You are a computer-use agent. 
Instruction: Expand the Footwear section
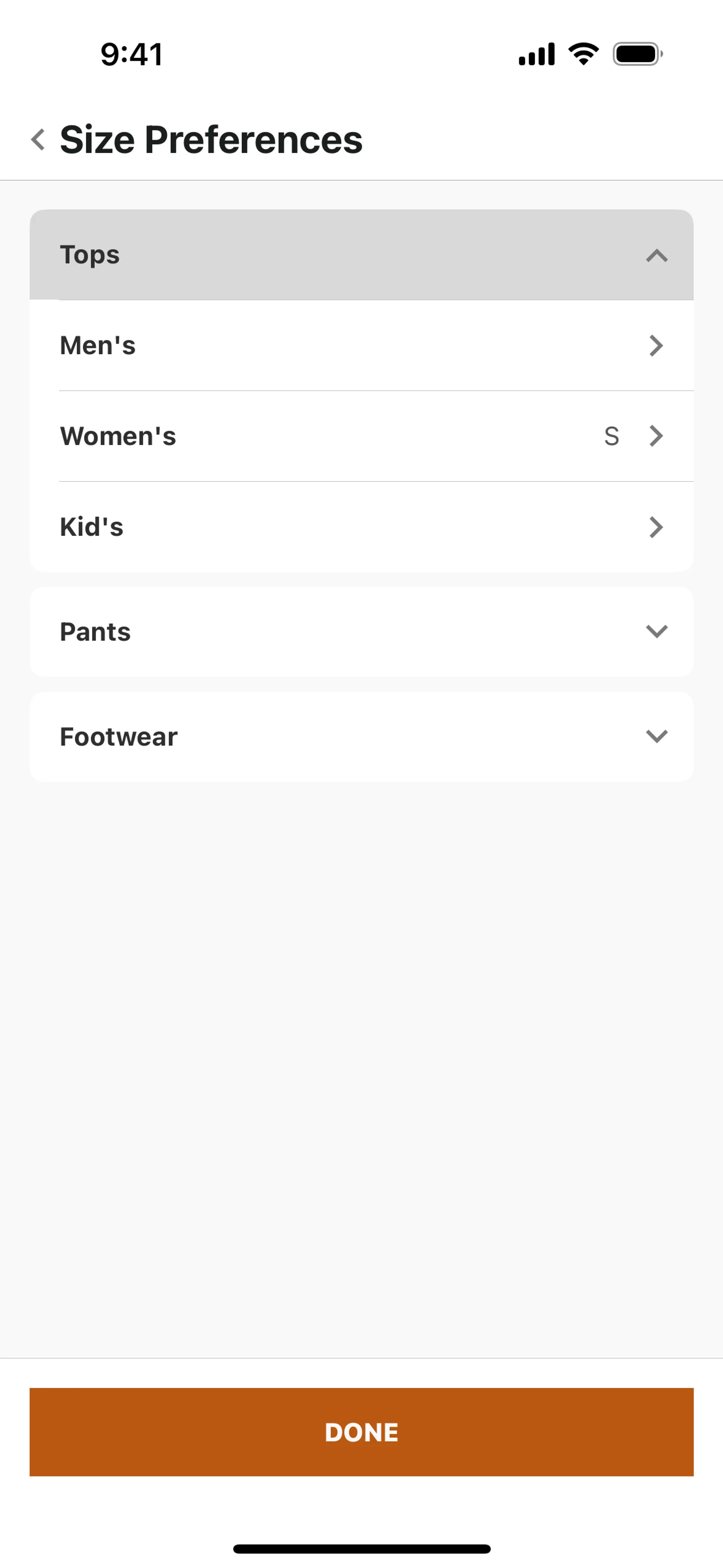[x=361, y=737]
